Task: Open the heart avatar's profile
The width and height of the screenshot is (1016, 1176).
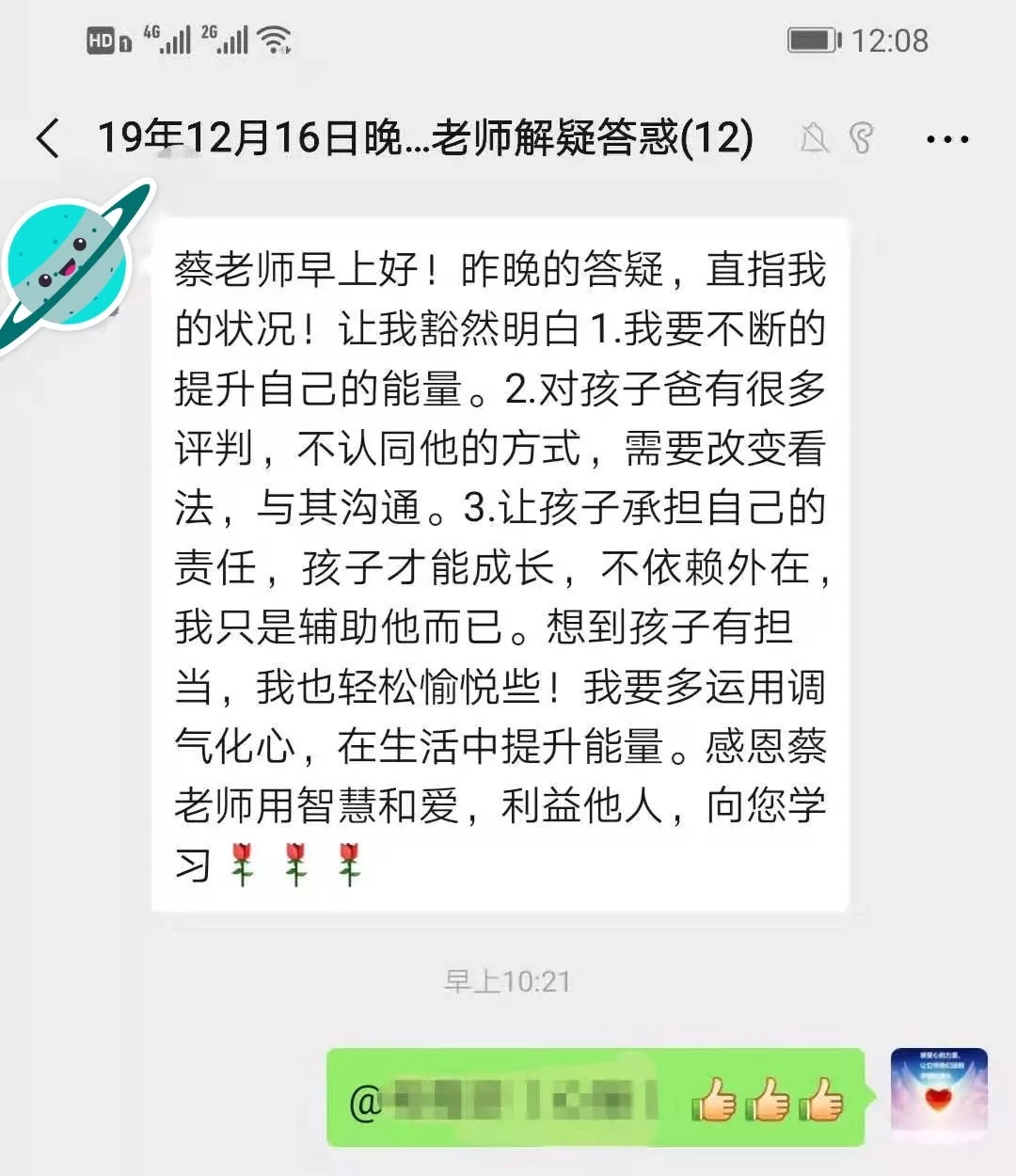Action: (x=938, y=1094)
